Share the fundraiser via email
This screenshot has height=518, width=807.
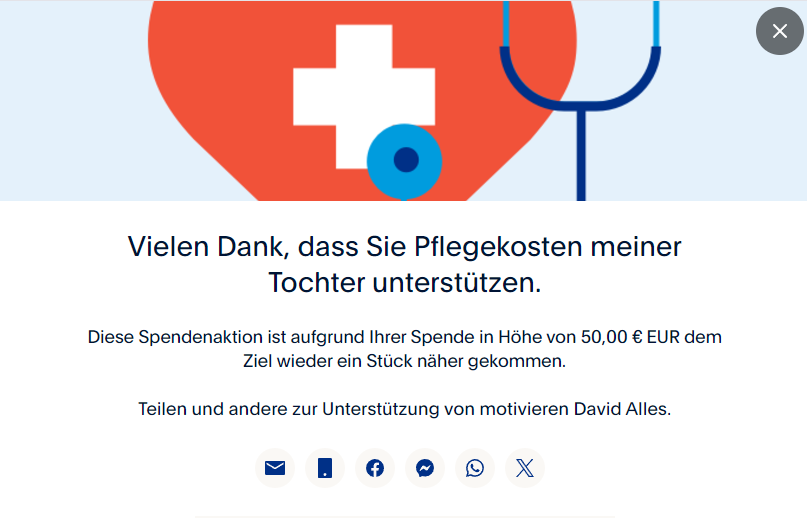275,468
